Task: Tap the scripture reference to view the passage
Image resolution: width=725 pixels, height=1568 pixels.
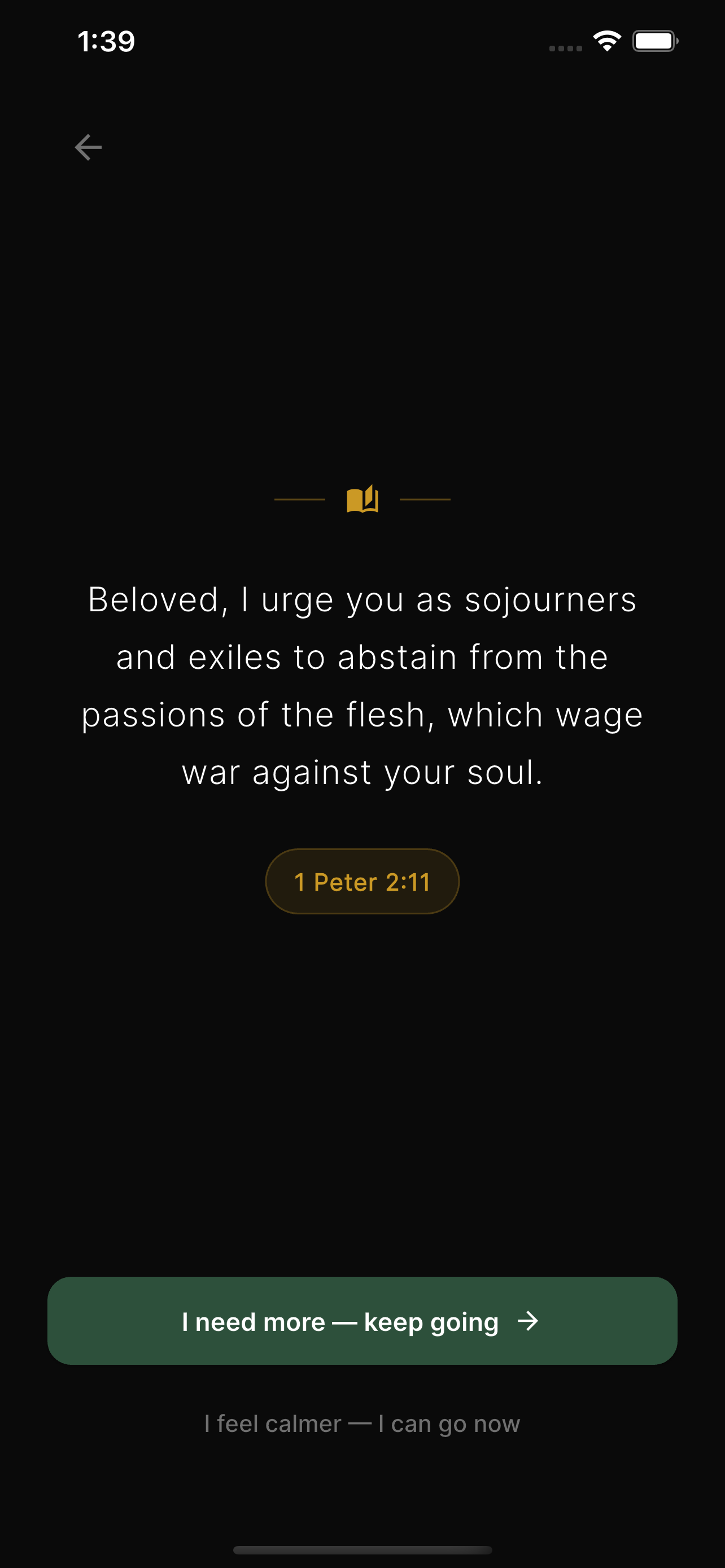Action: pos(362,881)
